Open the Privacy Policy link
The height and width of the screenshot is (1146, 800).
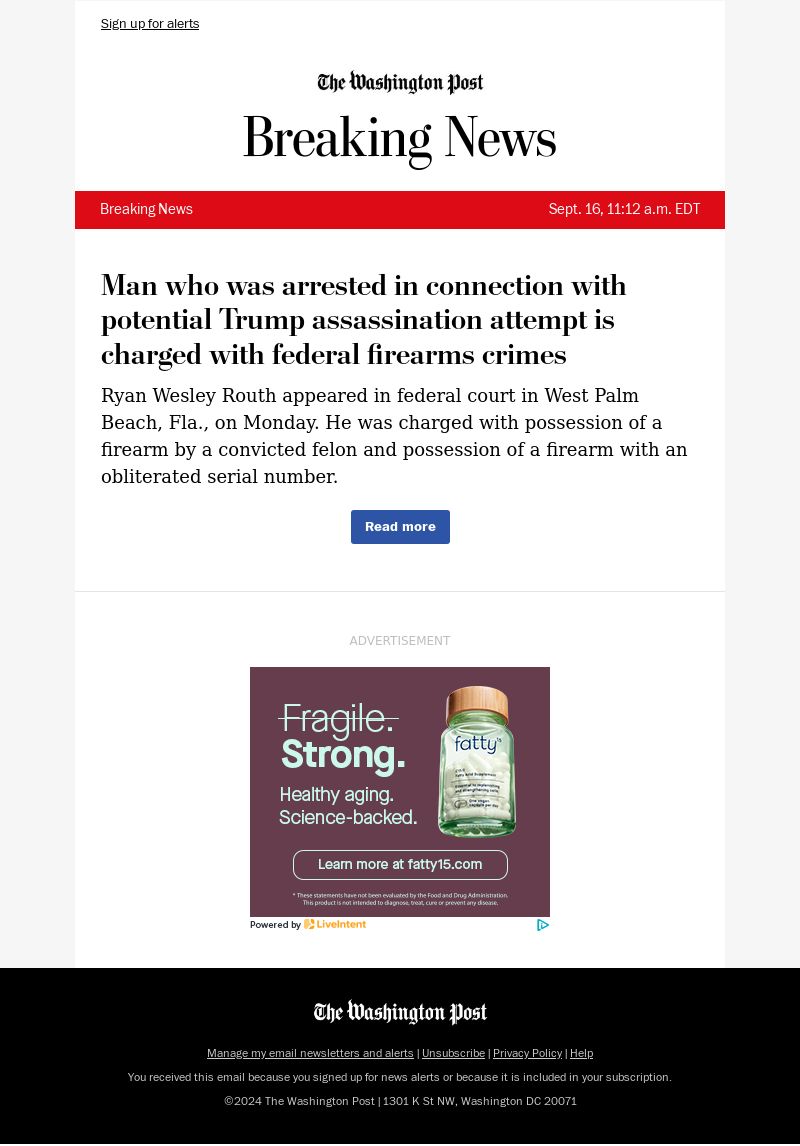[x=527, y=1053]
